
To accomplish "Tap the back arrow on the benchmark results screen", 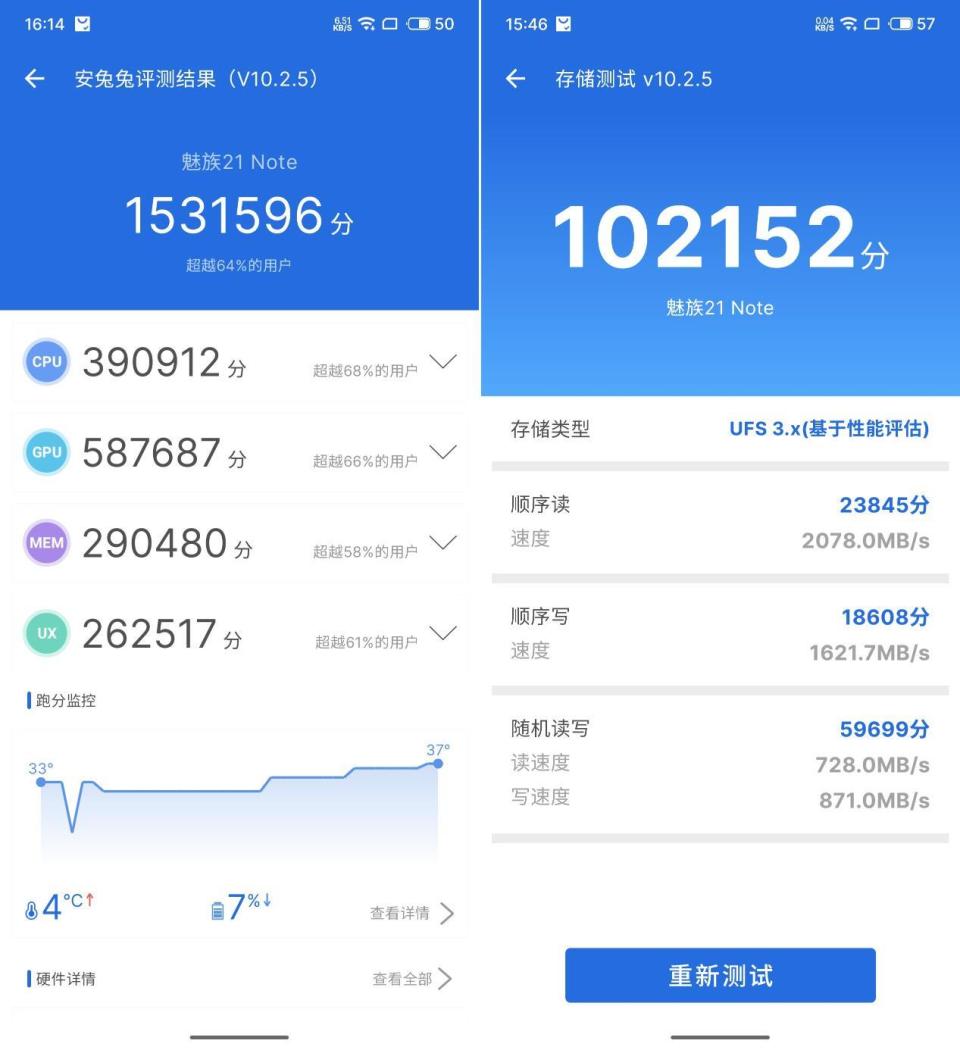I will click(x=35, y=79).
